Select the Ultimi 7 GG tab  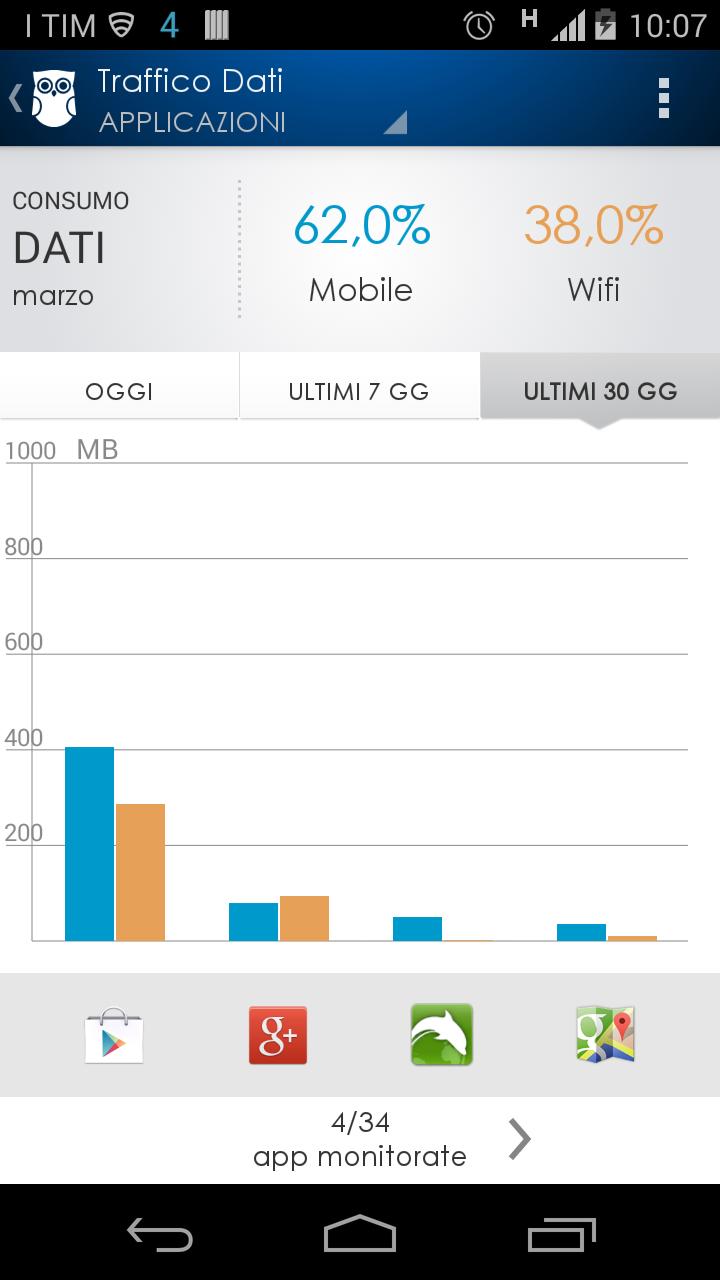pyautogui.click(x=359, y=391)
